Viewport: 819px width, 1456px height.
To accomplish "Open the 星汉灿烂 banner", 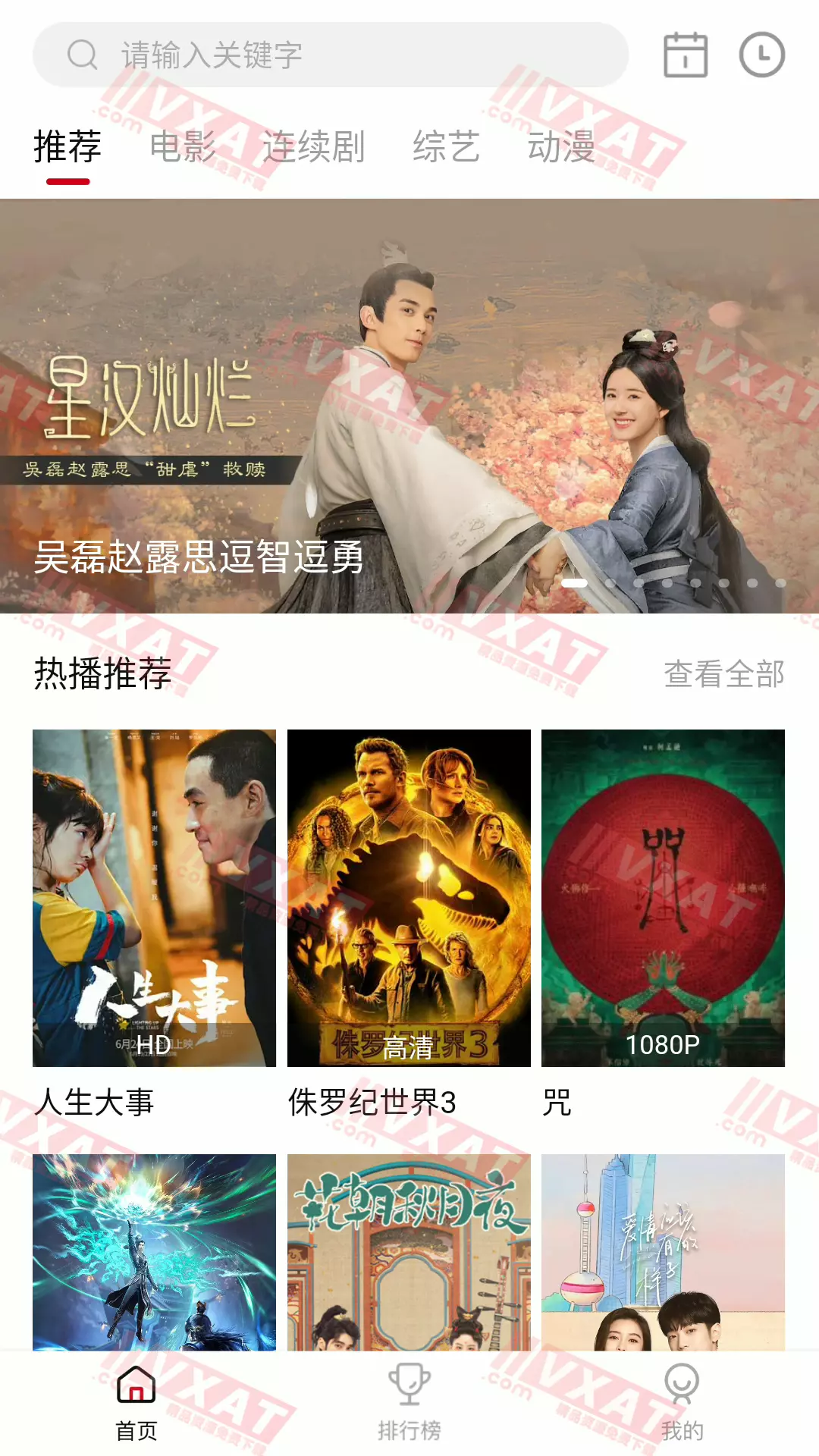I will point(409,406).
